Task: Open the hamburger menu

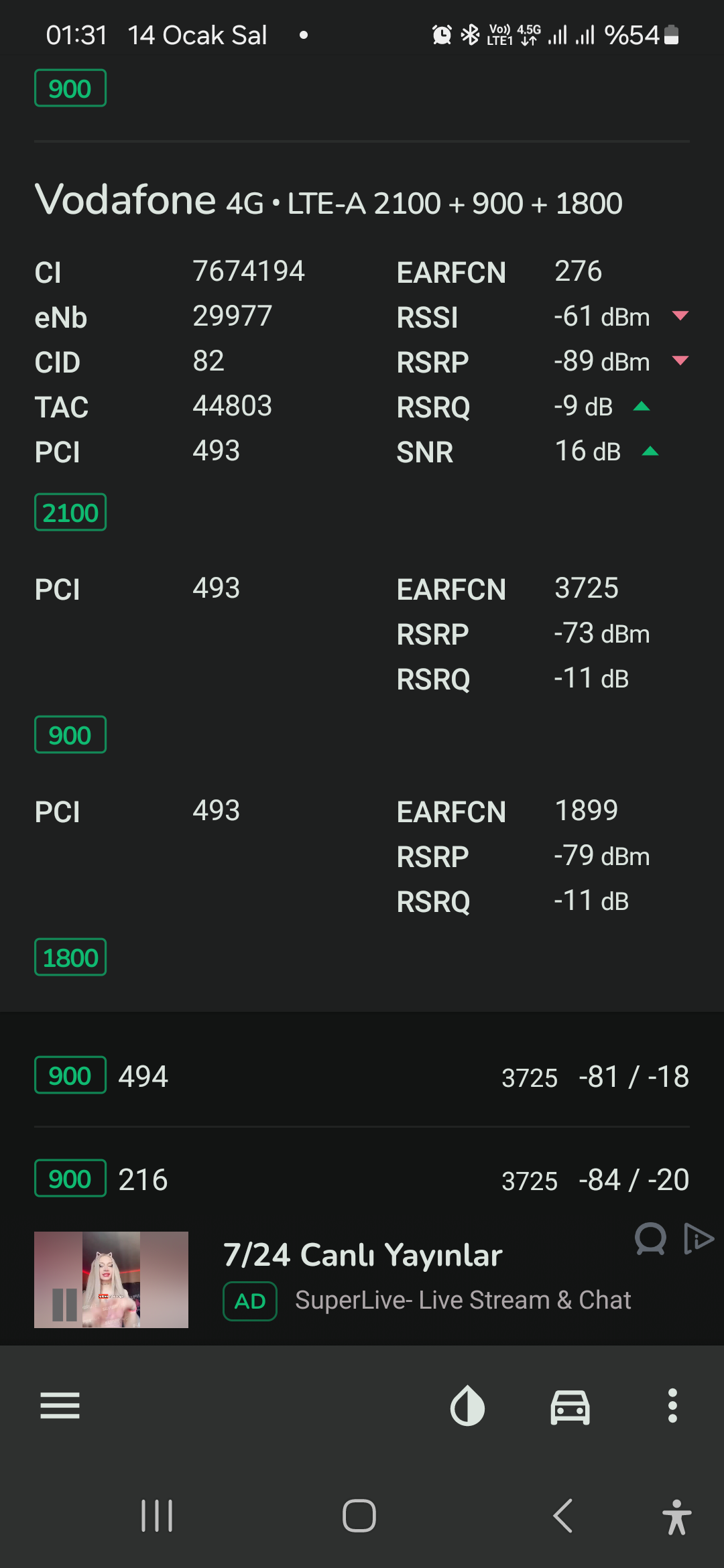Action: point(60,1405)
